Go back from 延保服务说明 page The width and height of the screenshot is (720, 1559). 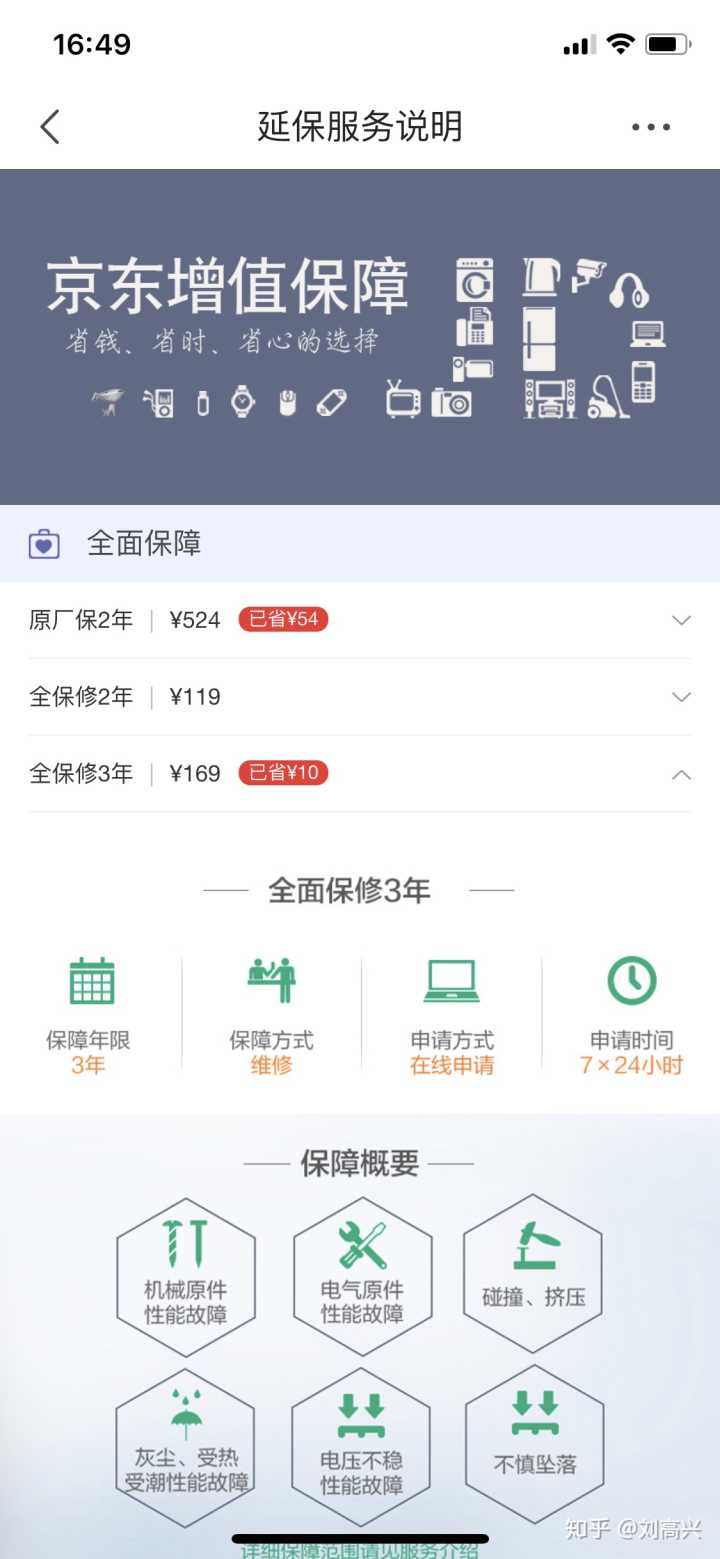coord(50,127)
